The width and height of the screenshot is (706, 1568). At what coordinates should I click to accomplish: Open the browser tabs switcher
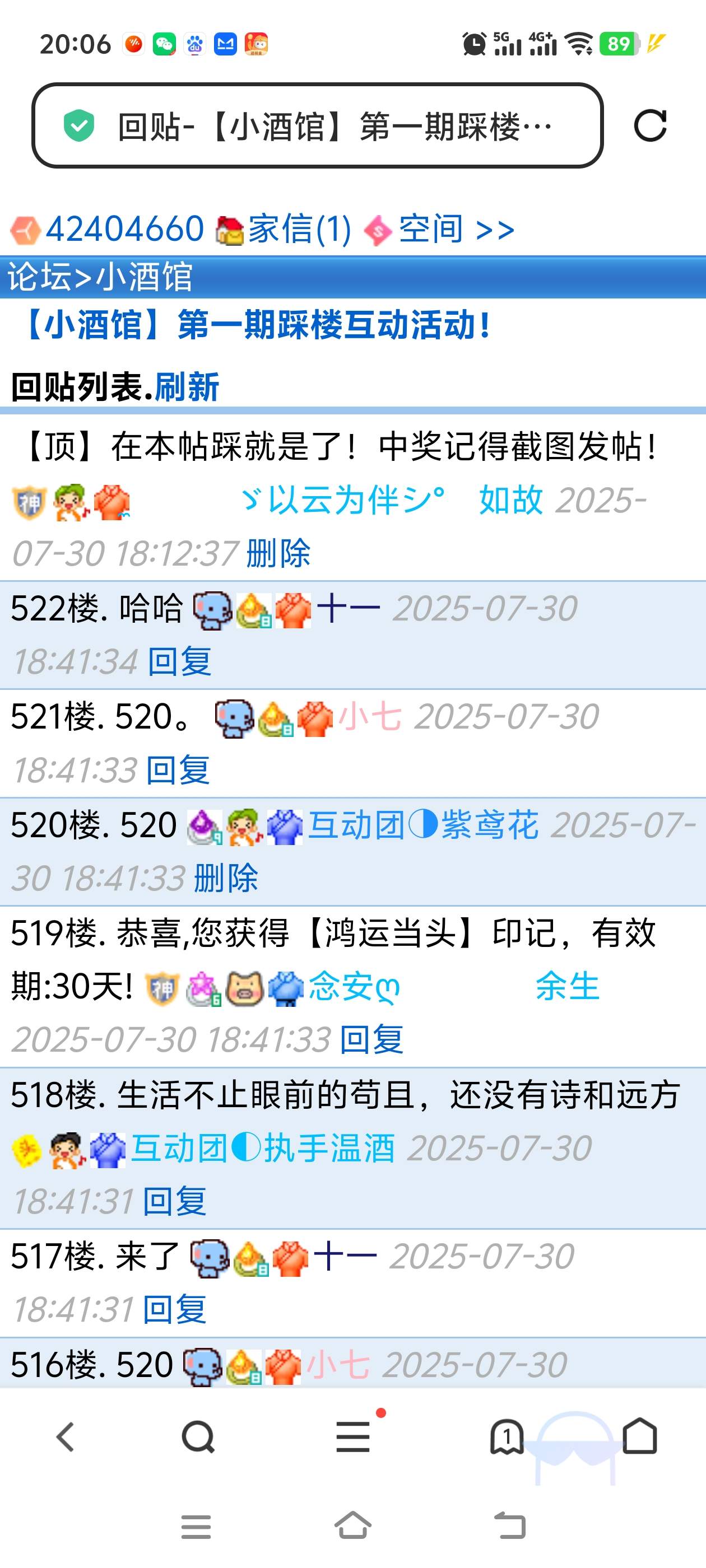pos(507,1438)
